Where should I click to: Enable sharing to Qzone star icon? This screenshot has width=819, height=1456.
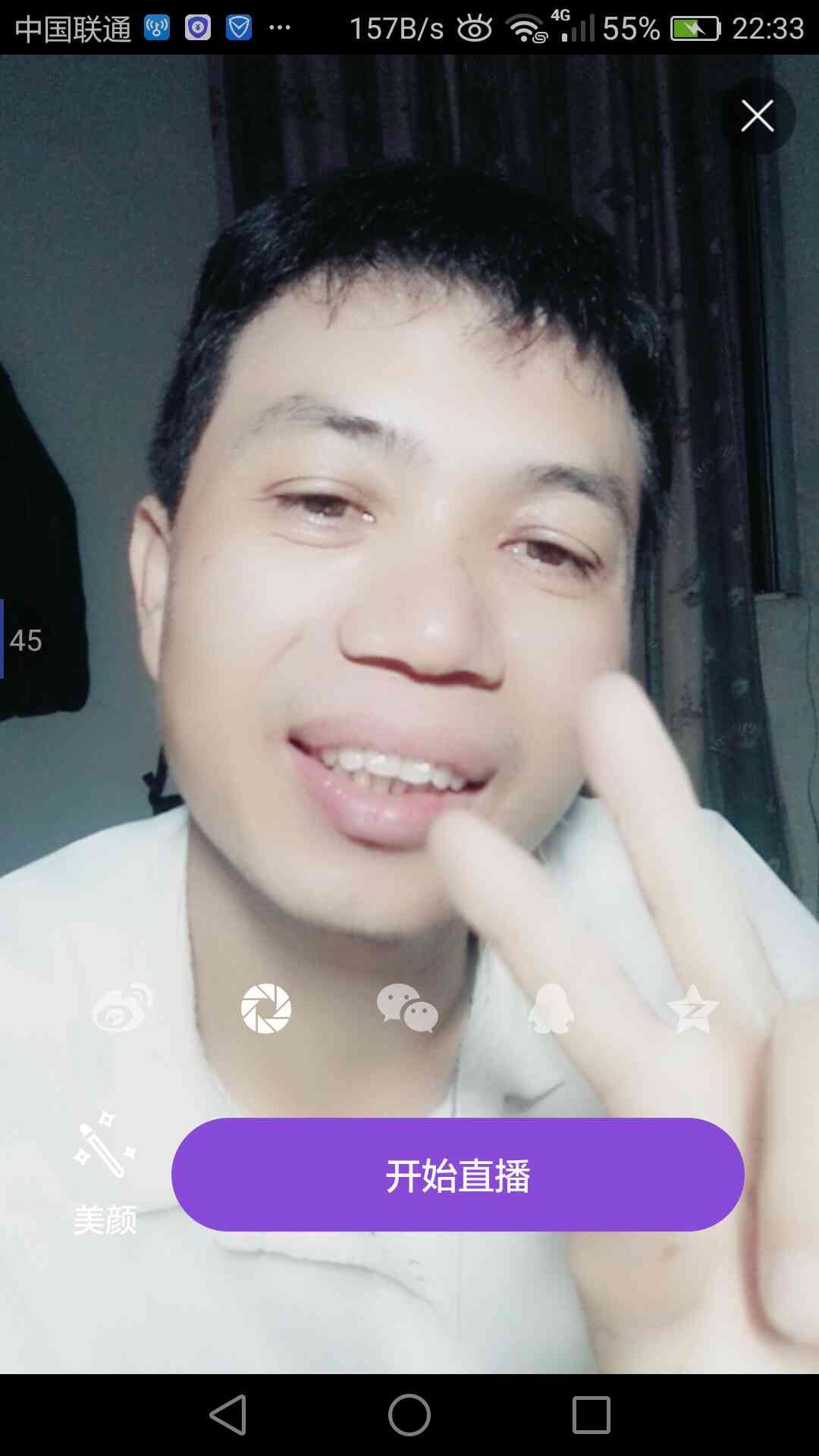[692, 1009]
